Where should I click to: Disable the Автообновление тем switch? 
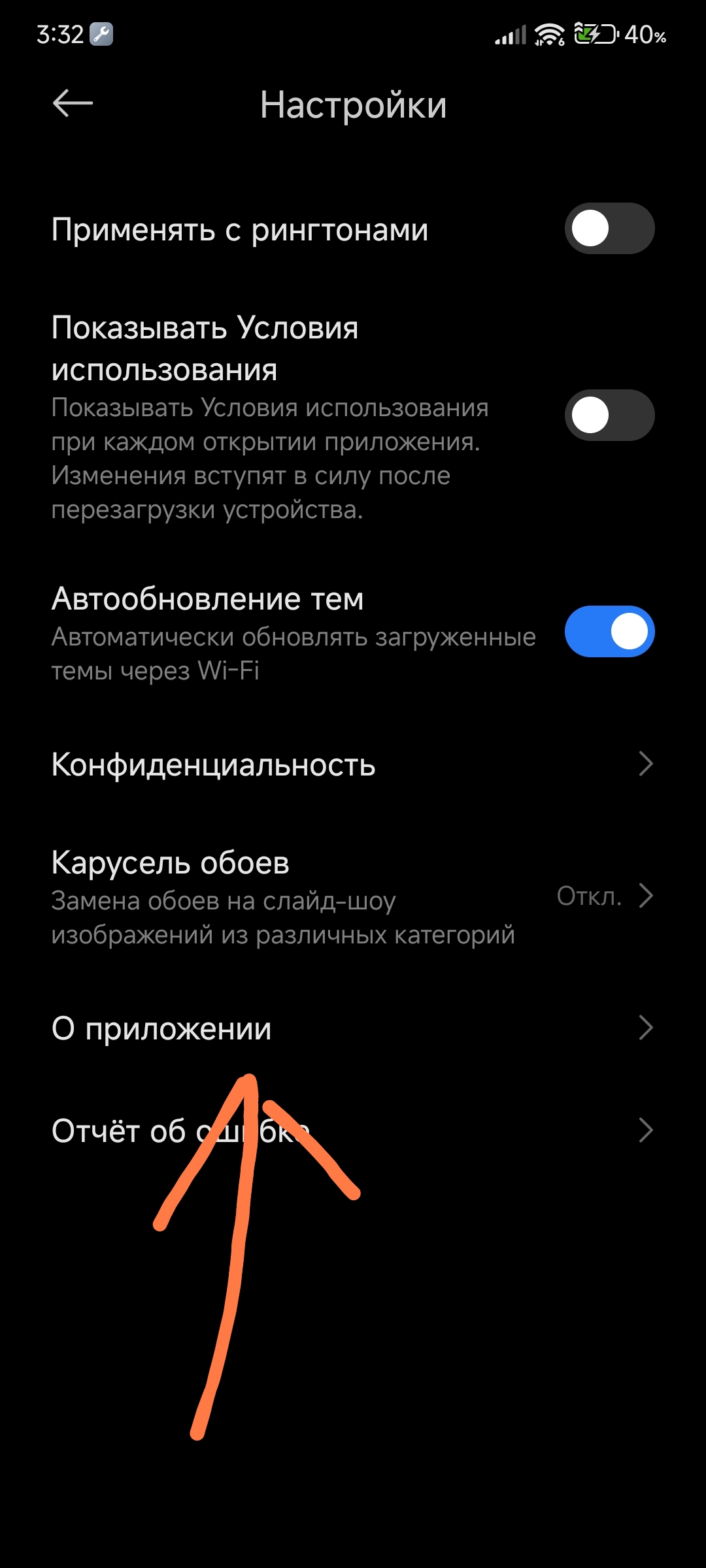tap(609, 632)
